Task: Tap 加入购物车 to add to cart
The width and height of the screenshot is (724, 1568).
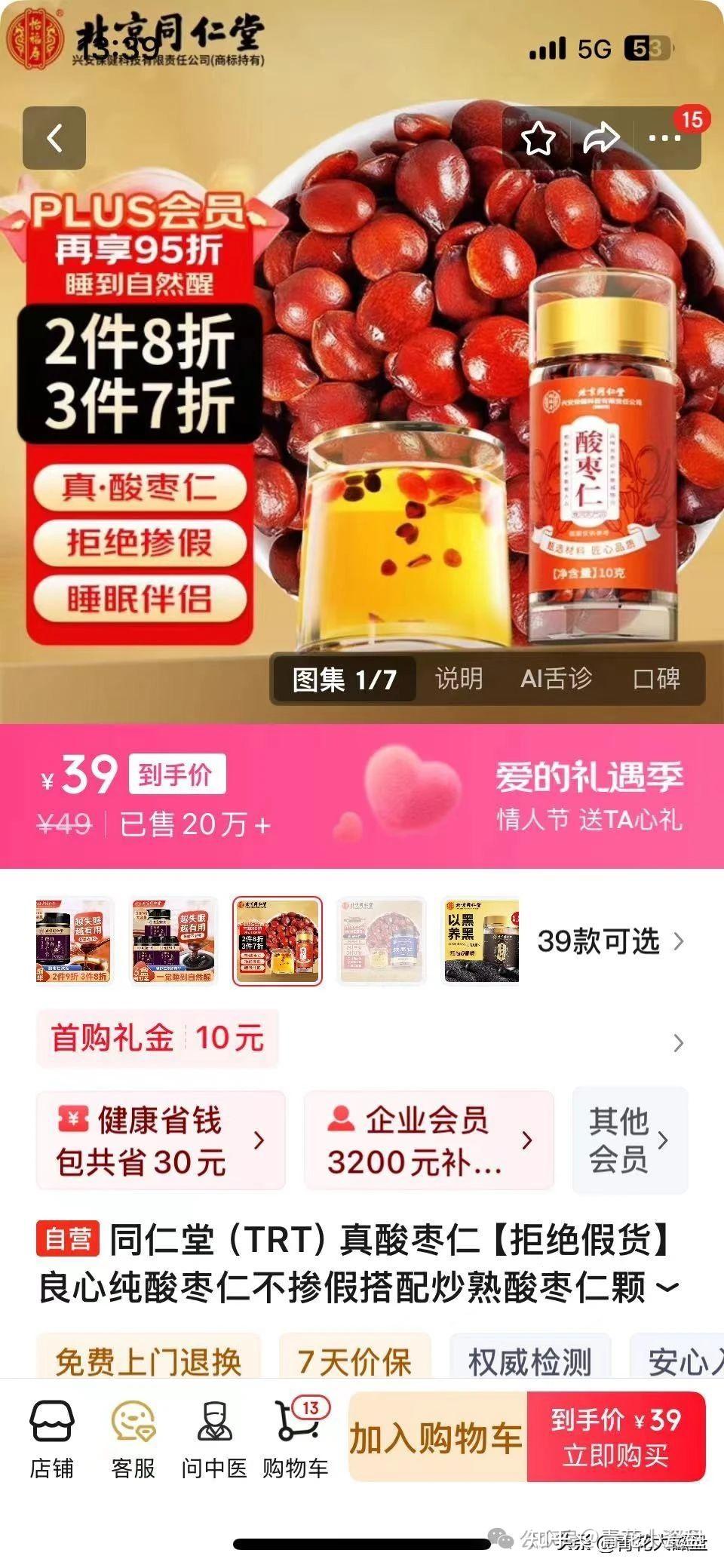Action: tap(436, 1439)
